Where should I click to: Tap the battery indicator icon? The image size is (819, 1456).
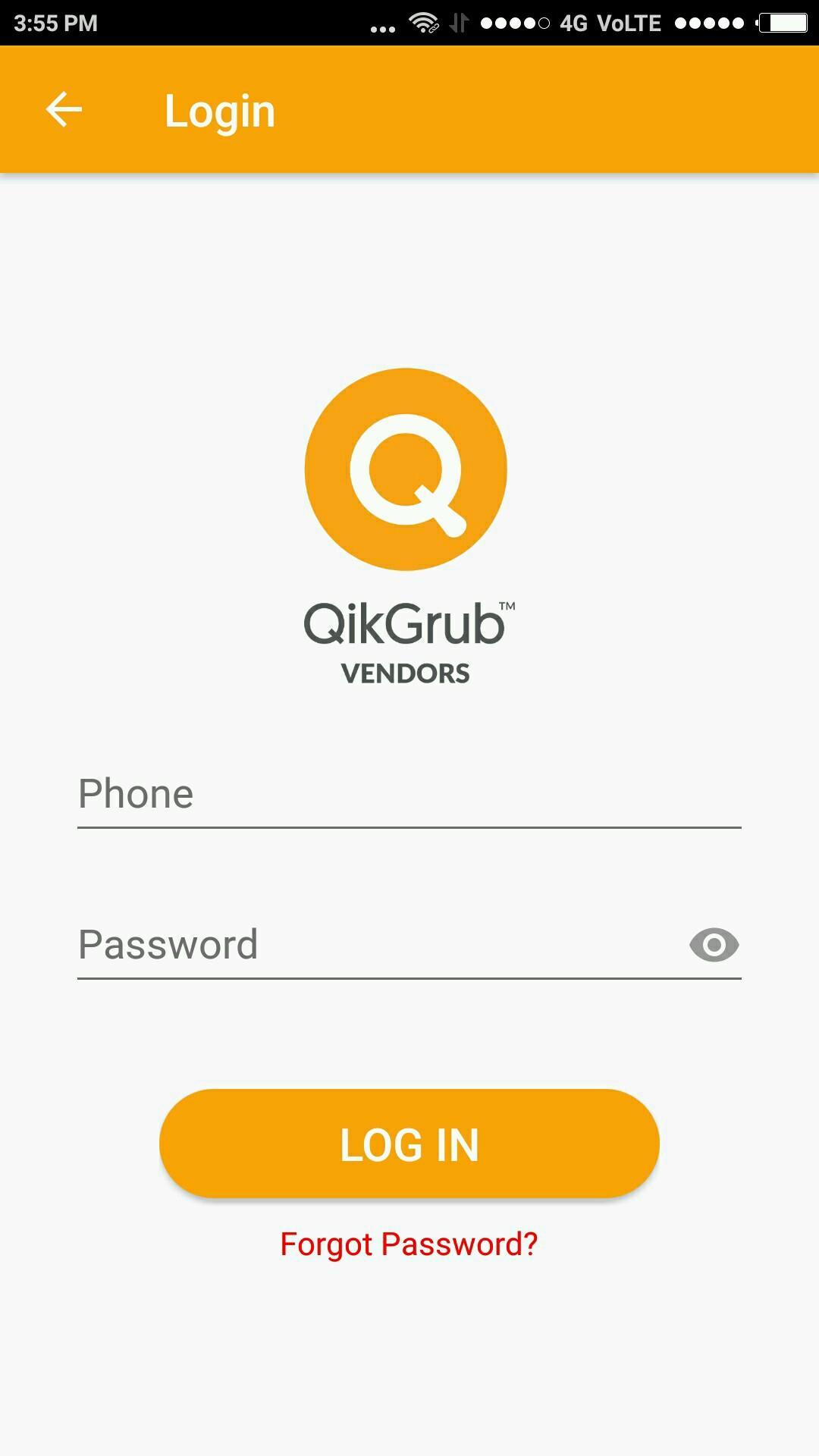coord(781,22)
